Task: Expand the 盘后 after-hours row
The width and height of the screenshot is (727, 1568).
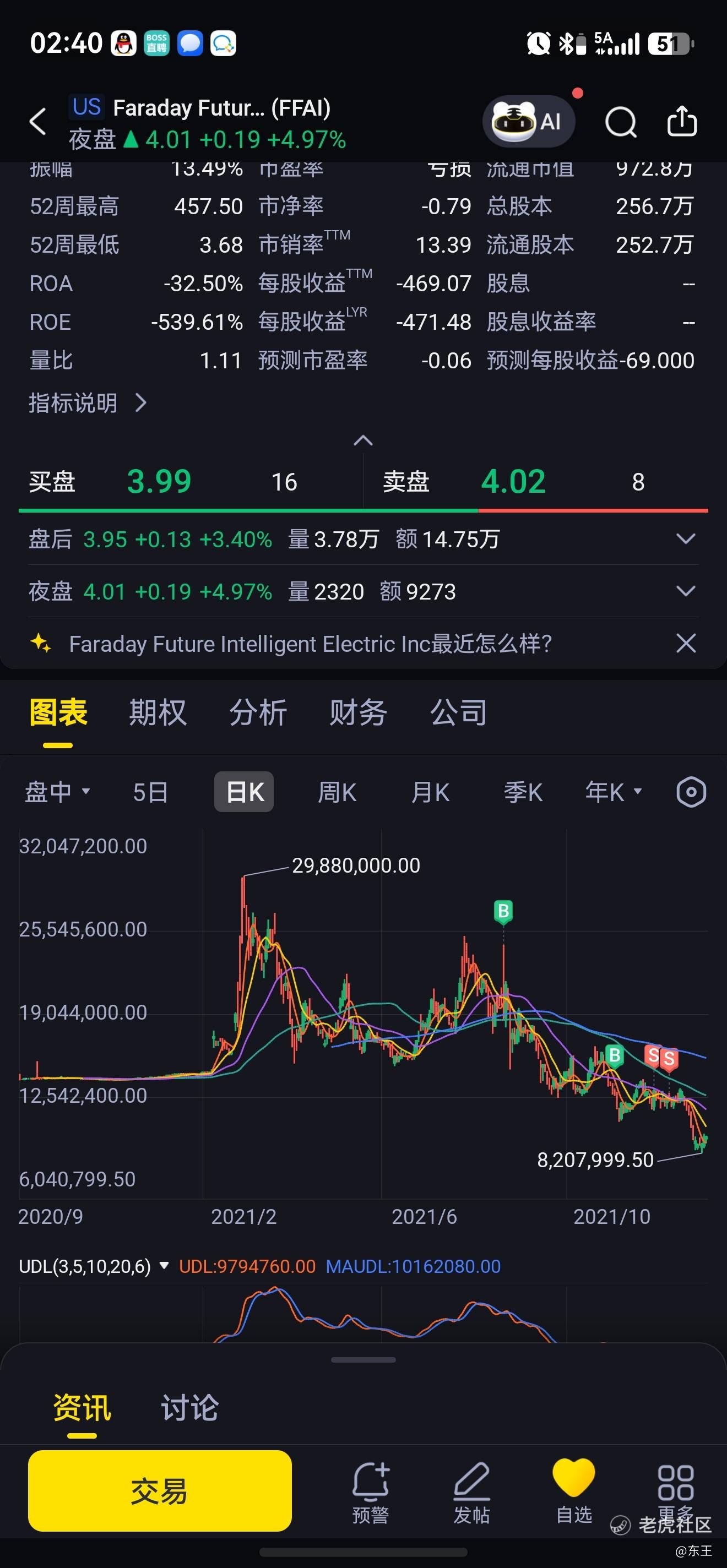Action: [x=686, y=538]
